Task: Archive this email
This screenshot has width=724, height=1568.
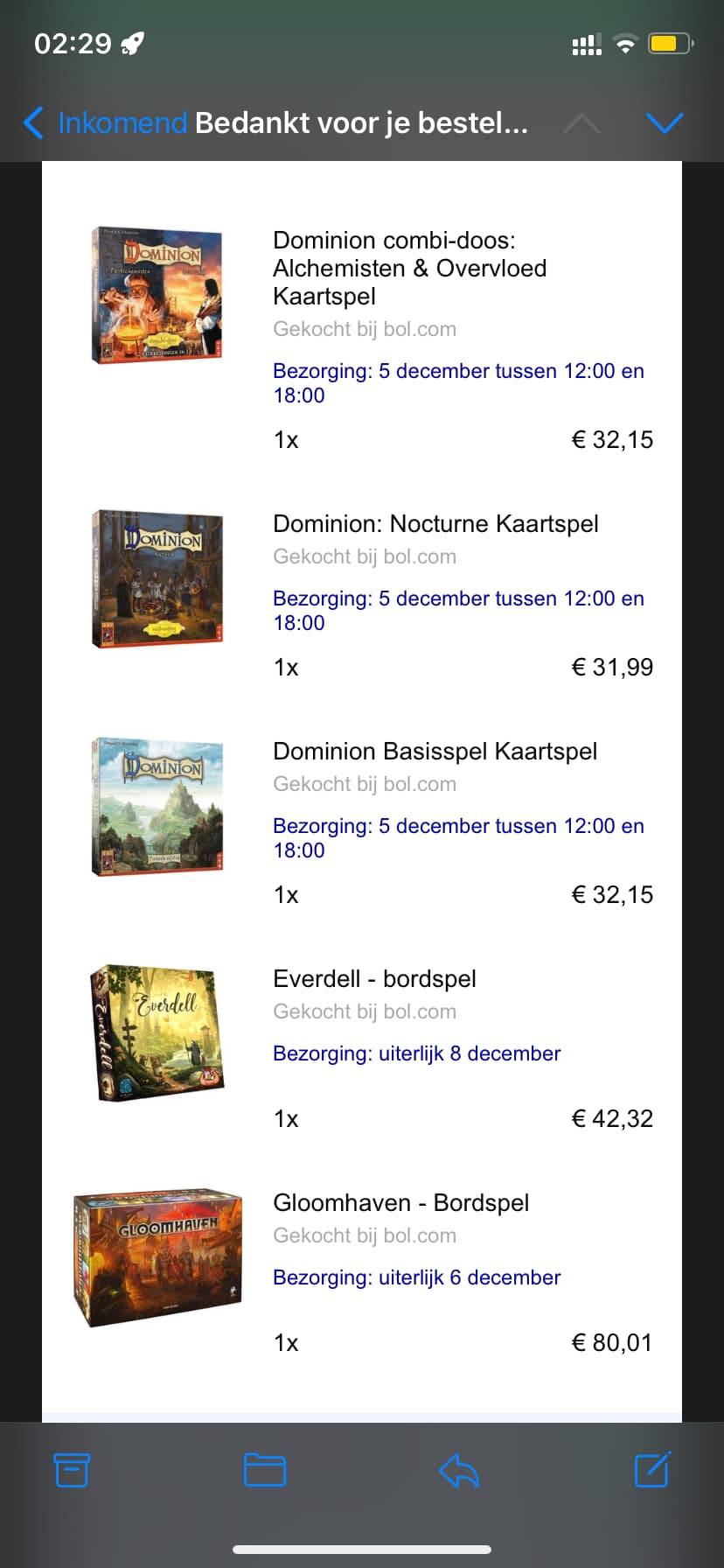Action: (72, 1470)
